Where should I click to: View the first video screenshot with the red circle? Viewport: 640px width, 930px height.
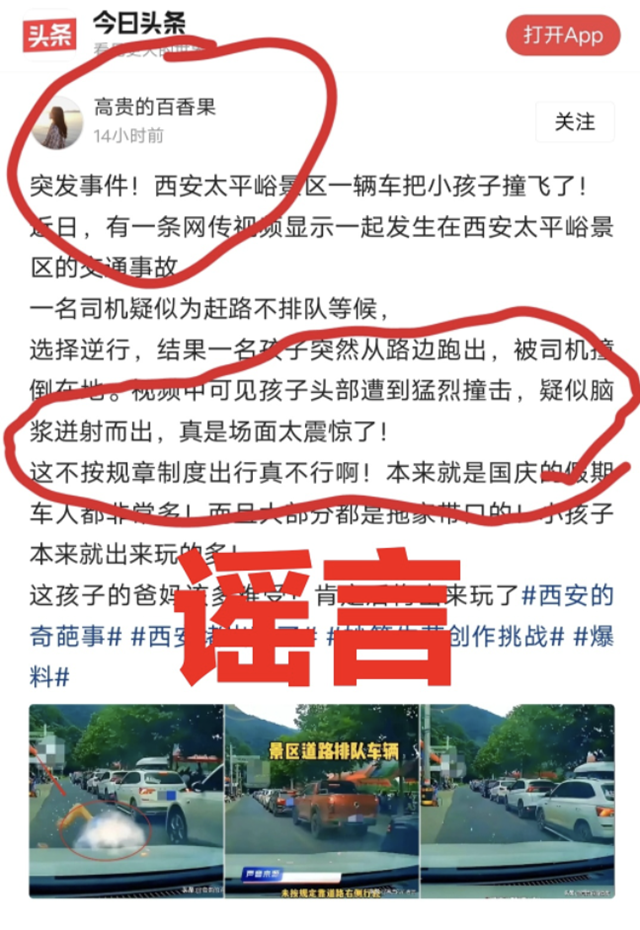pos(124,800)
